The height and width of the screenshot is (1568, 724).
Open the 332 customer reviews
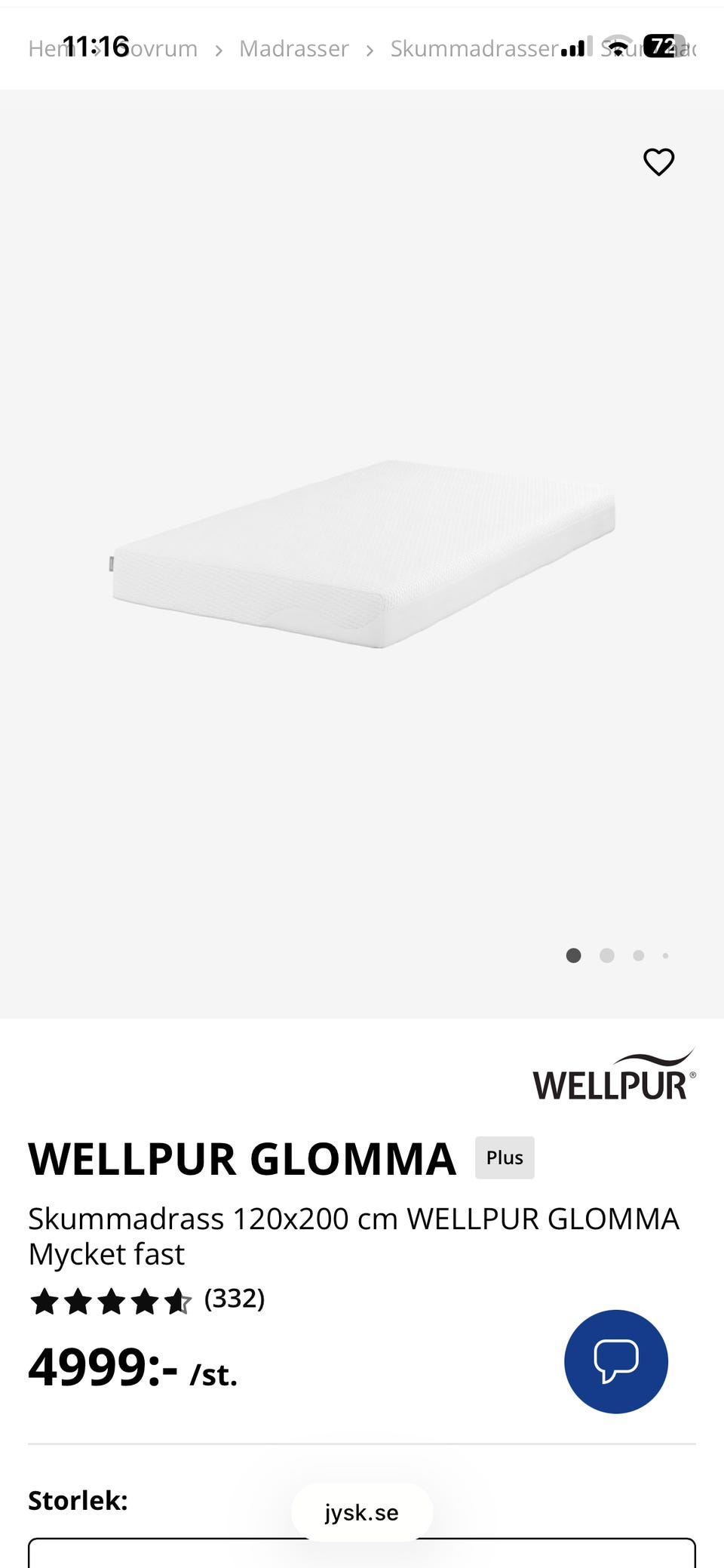[x=235, y=1299]
